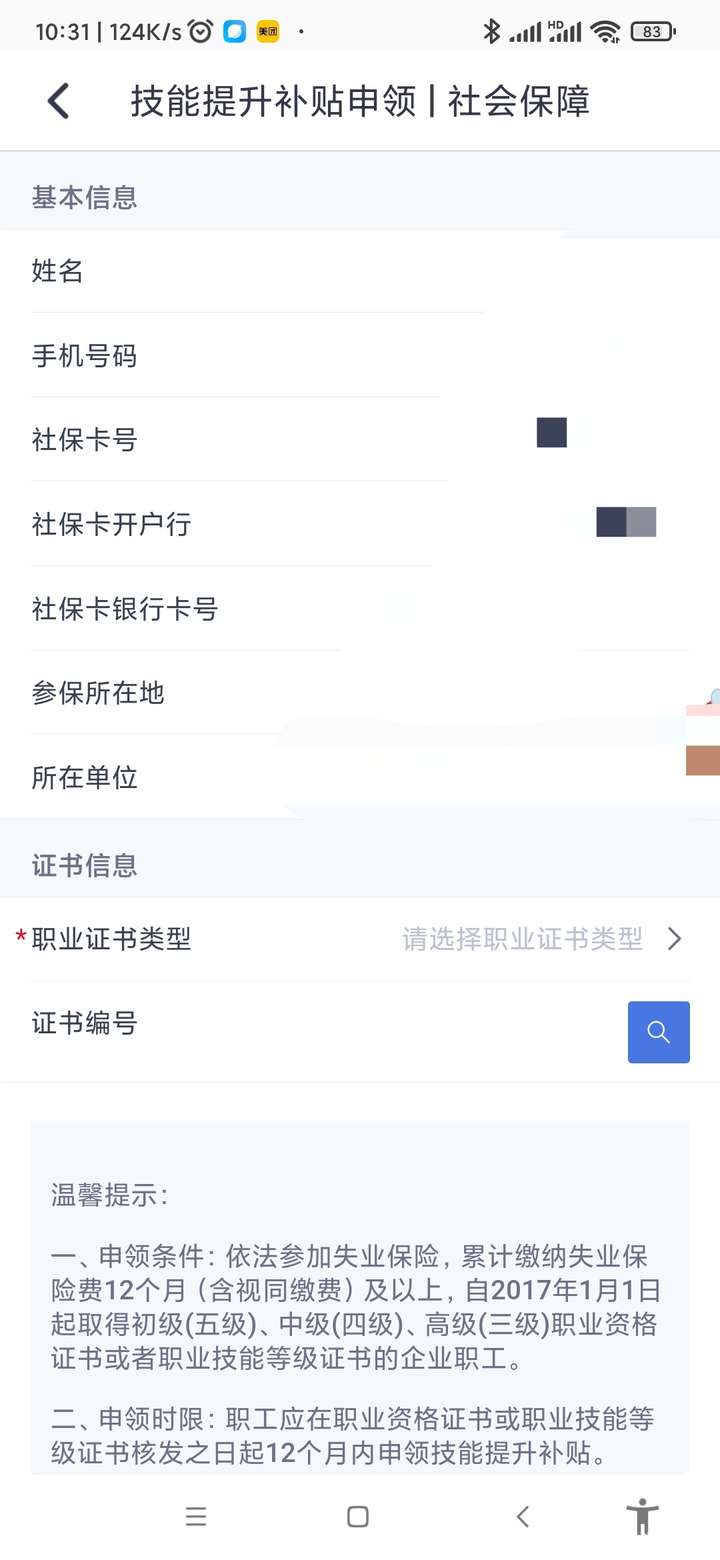Tap the blue certificate search button

pos(658,1032)
